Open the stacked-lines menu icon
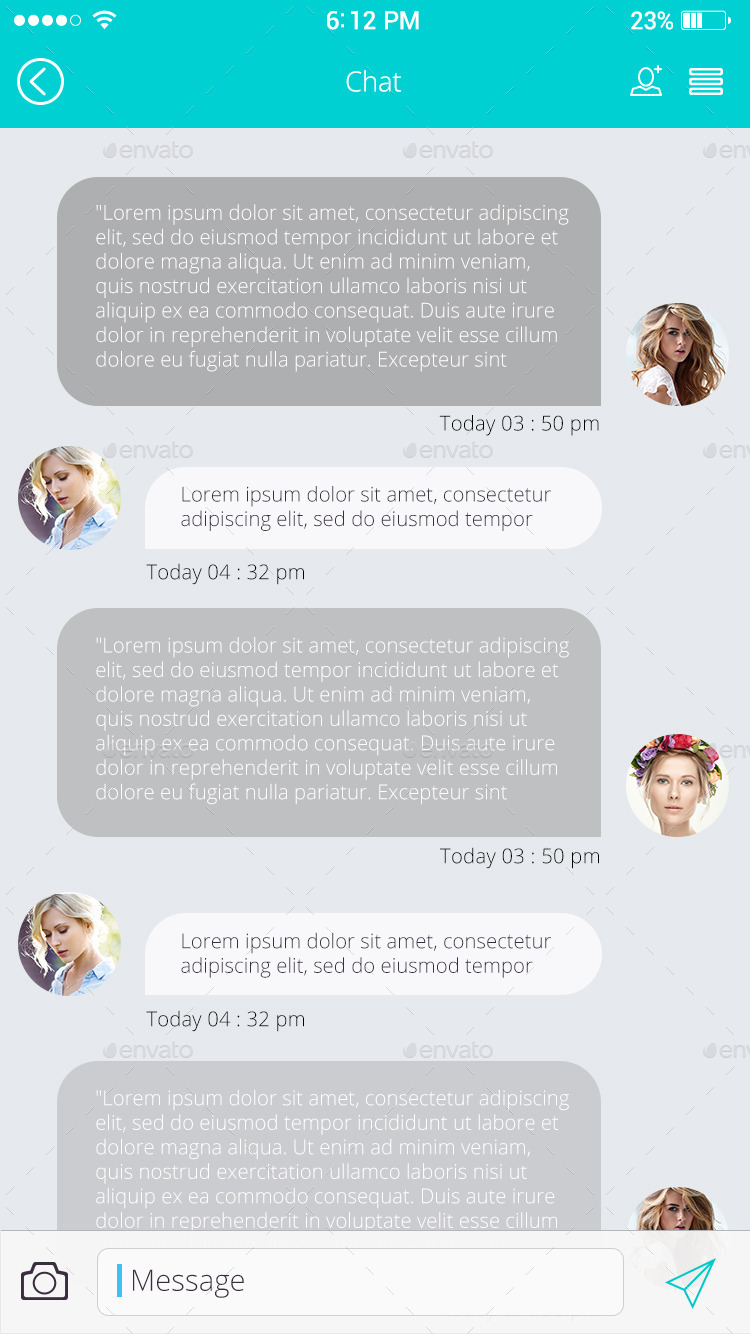This screenshot has height=1334, width=750. (706, 81)
